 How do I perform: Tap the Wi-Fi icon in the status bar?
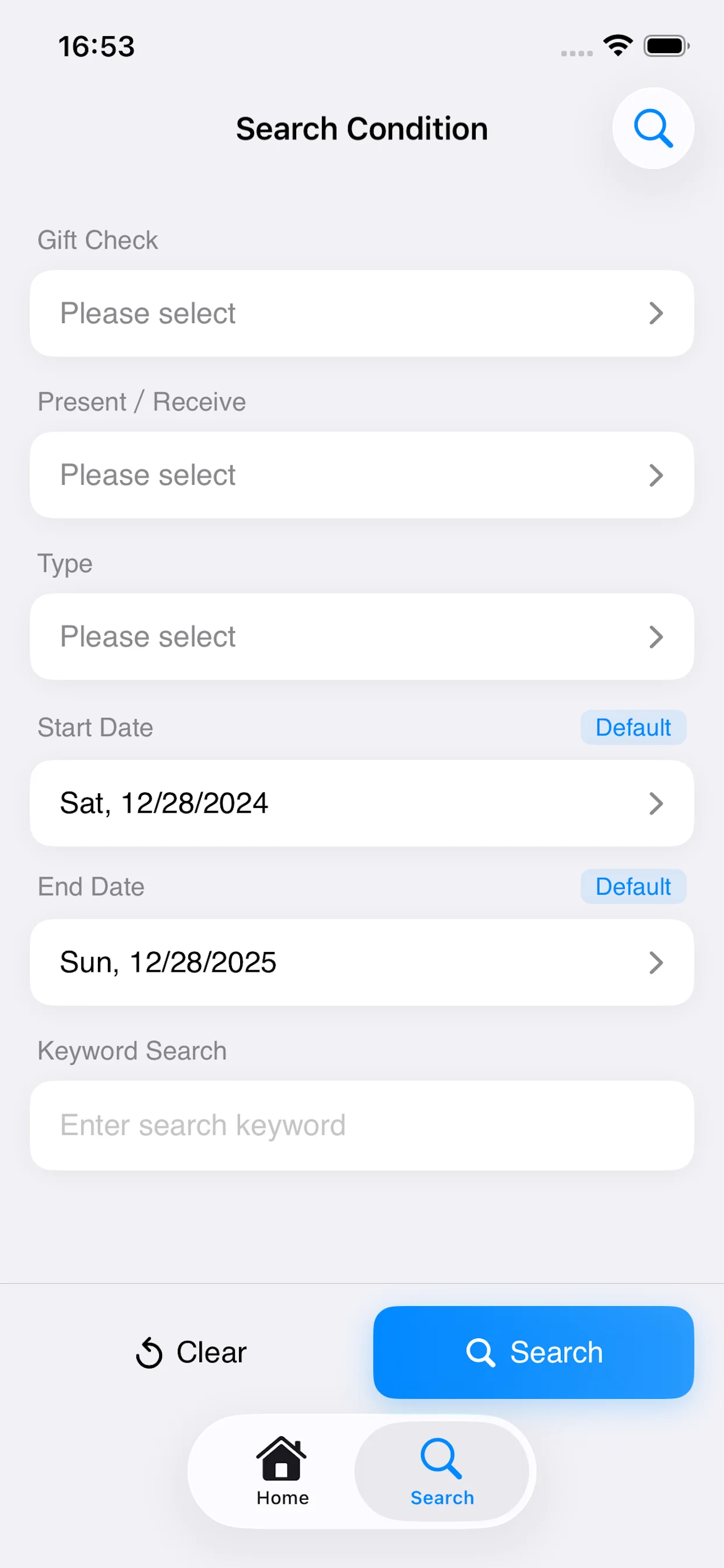click(x=617, y=44)
